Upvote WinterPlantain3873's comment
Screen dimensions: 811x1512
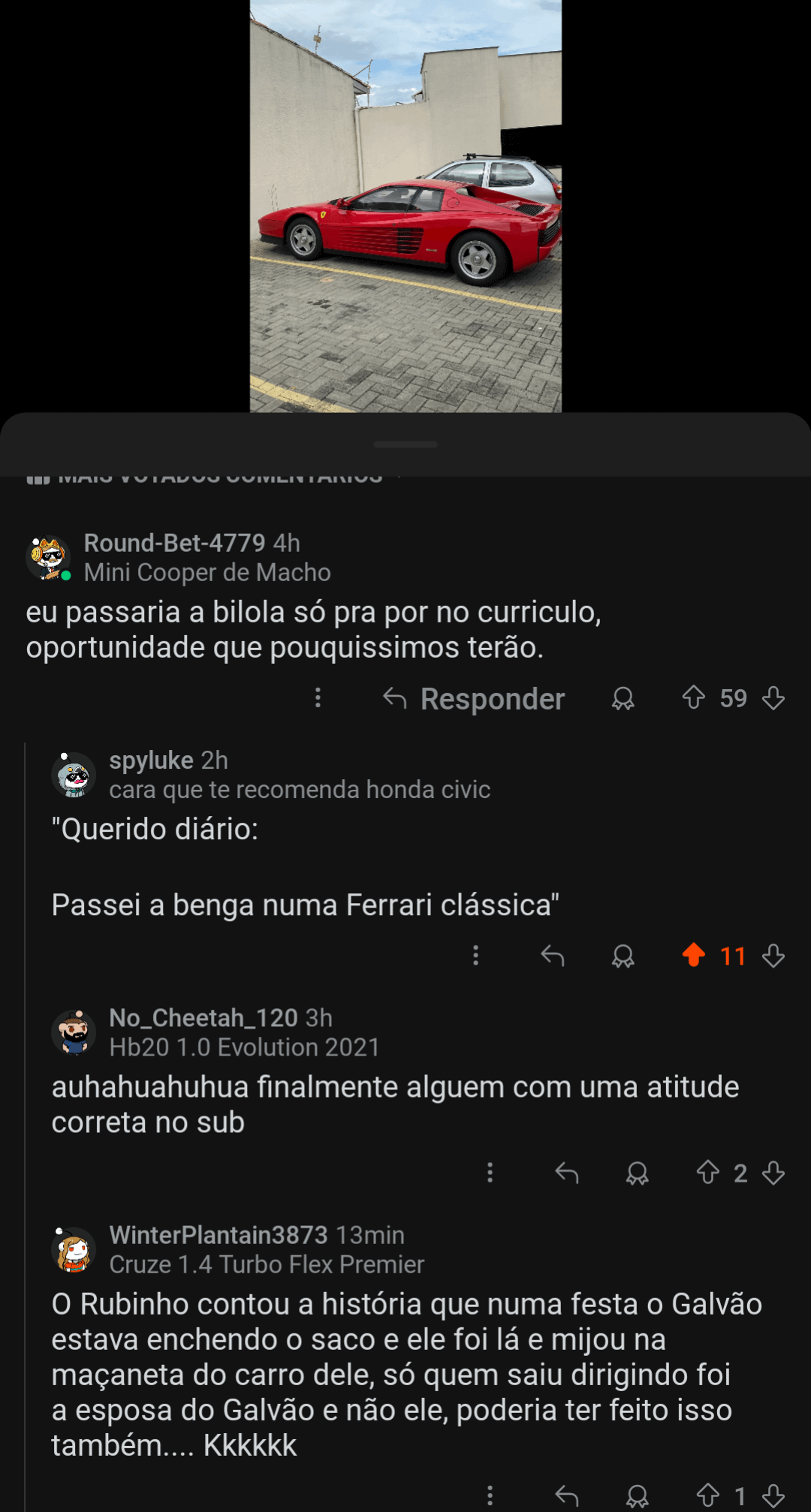[x=707, y=1495]
